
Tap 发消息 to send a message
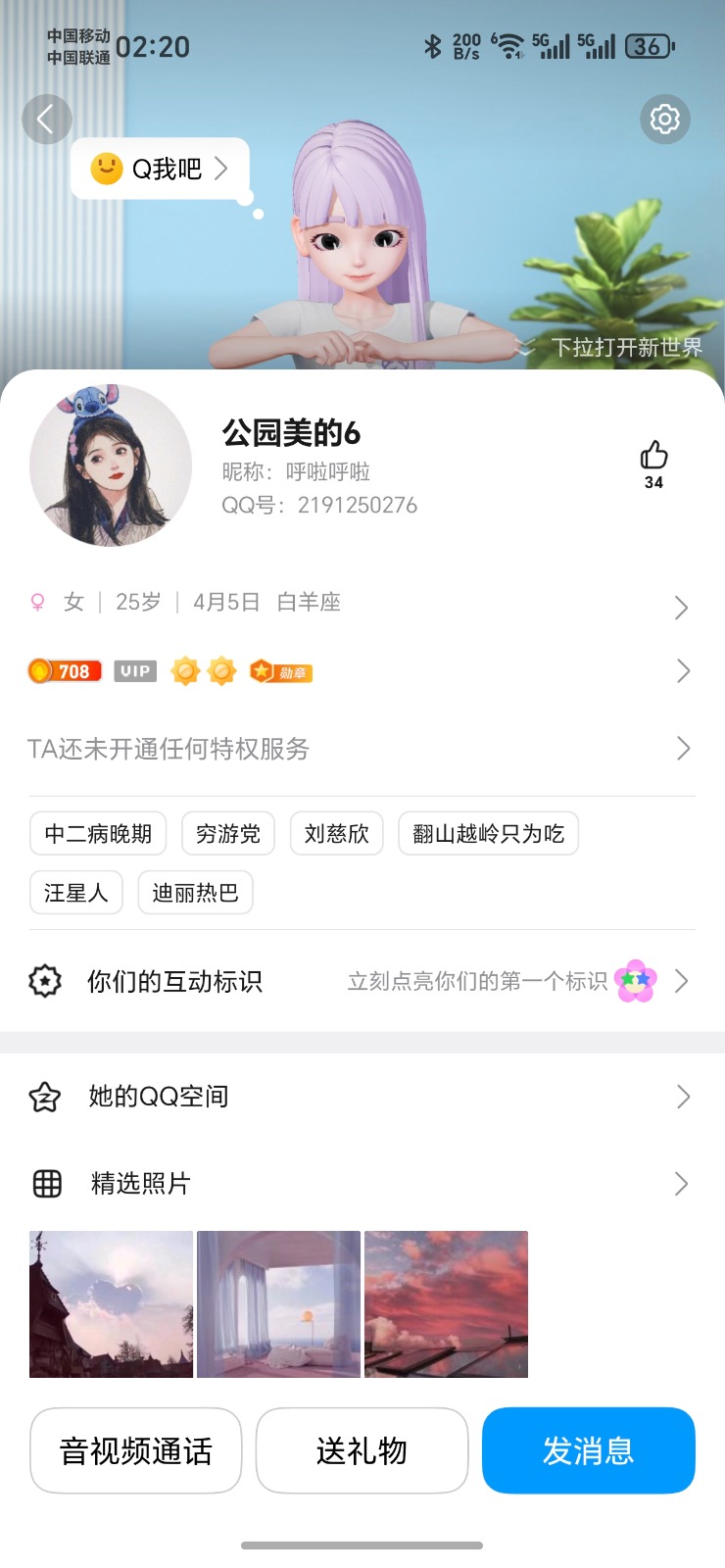pos(588,1450)
